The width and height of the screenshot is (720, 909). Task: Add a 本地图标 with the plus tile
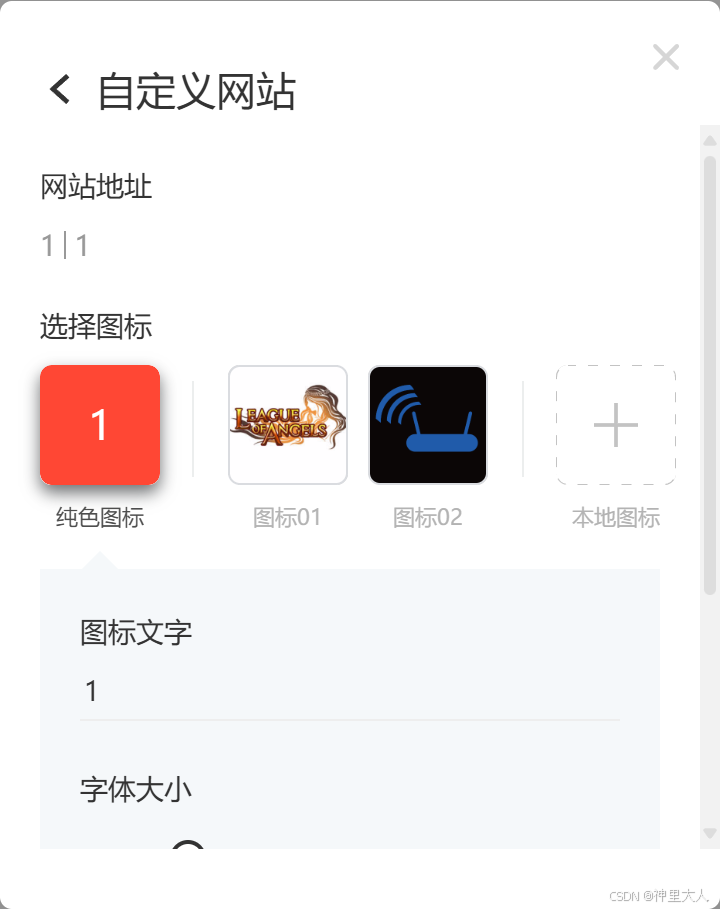pyautogui.click(x=615, y=425)
